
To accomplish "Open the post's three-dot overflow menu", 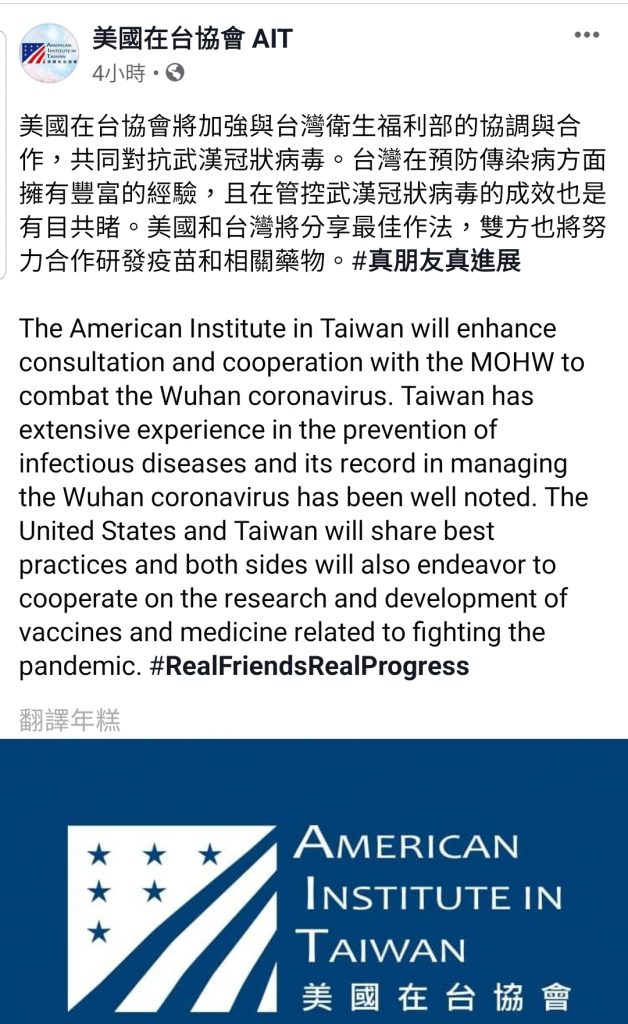I will tap(586, 35).
